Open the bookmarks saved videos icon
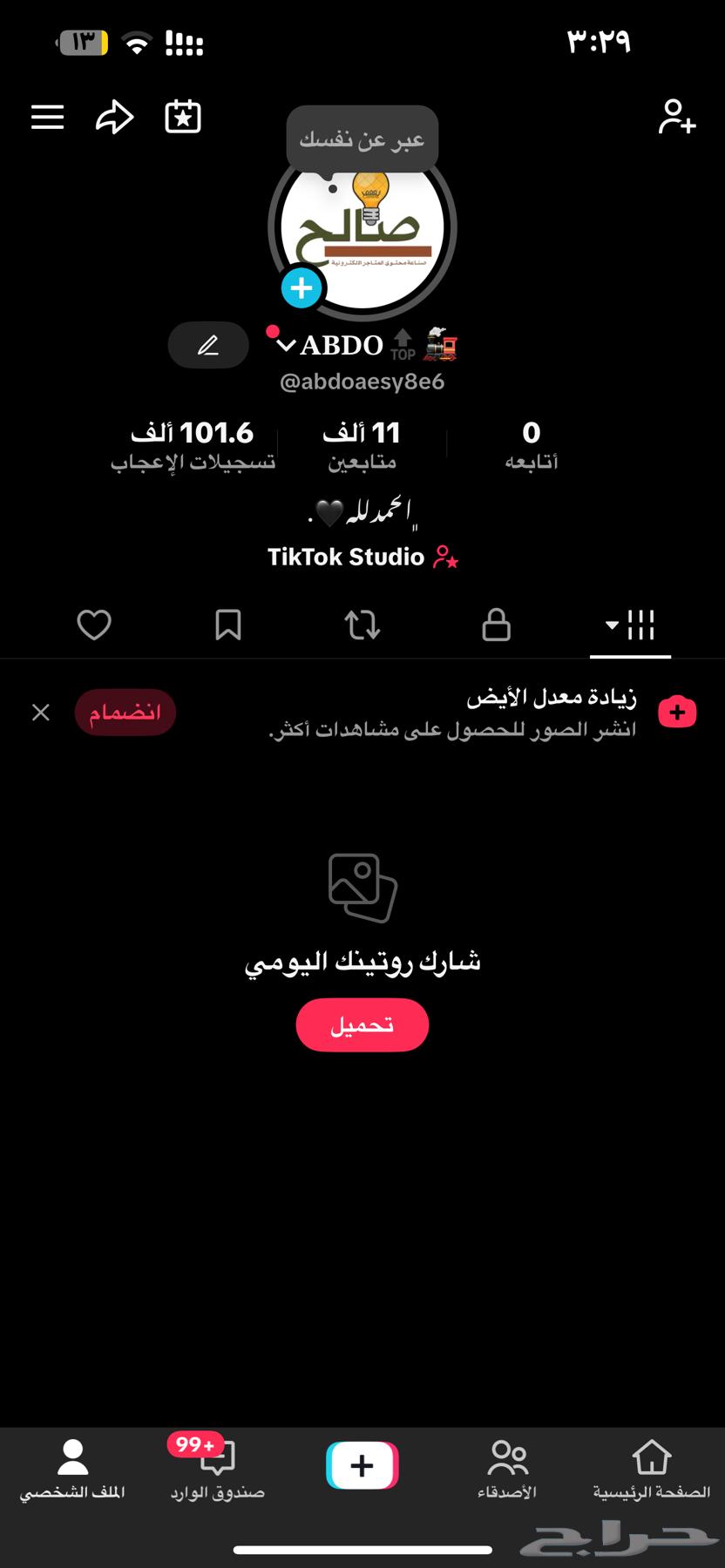This screenshot has width=725, height=1568. (227, 625)
